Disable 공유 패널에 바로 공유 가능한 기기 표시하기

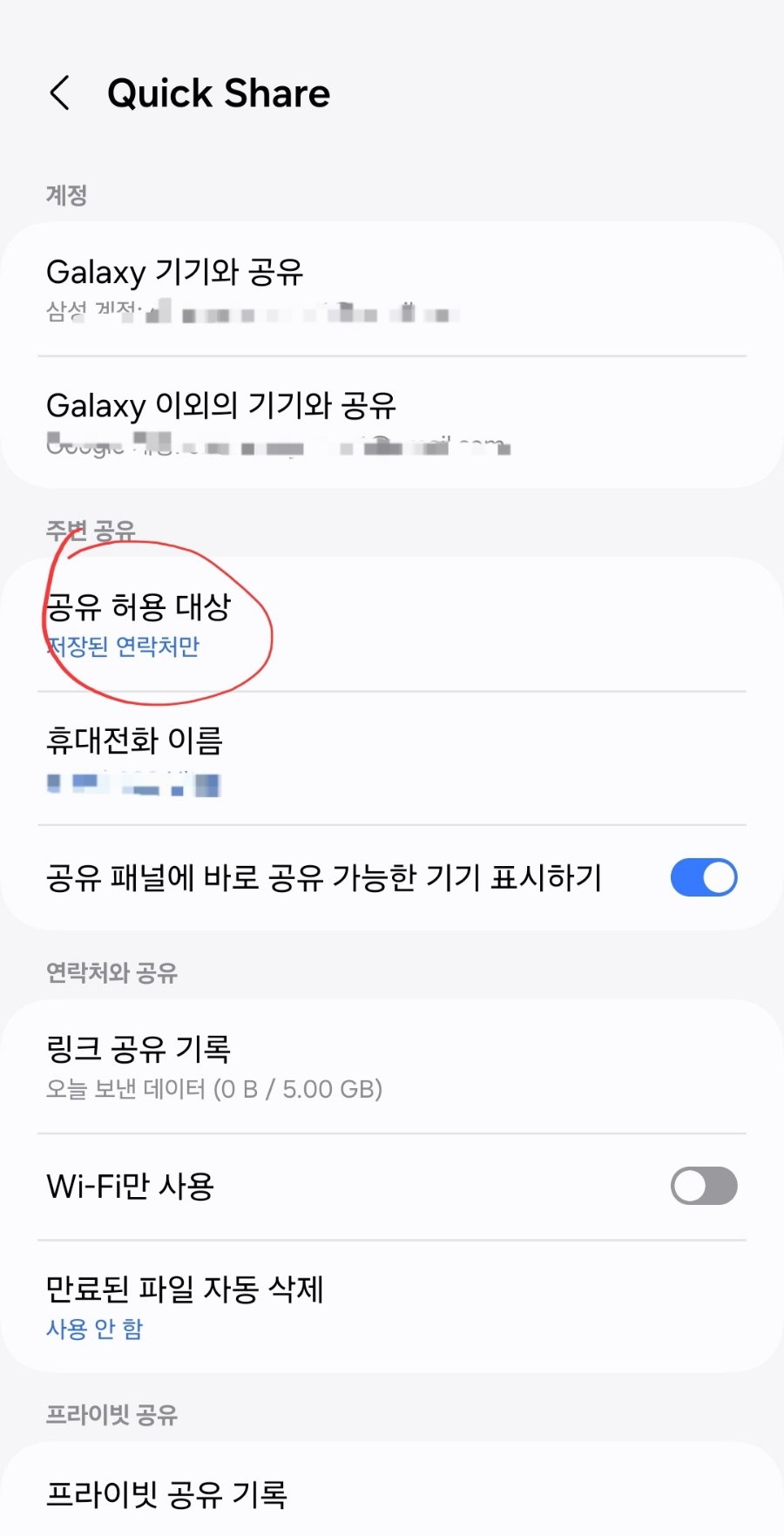pos(703,877)
